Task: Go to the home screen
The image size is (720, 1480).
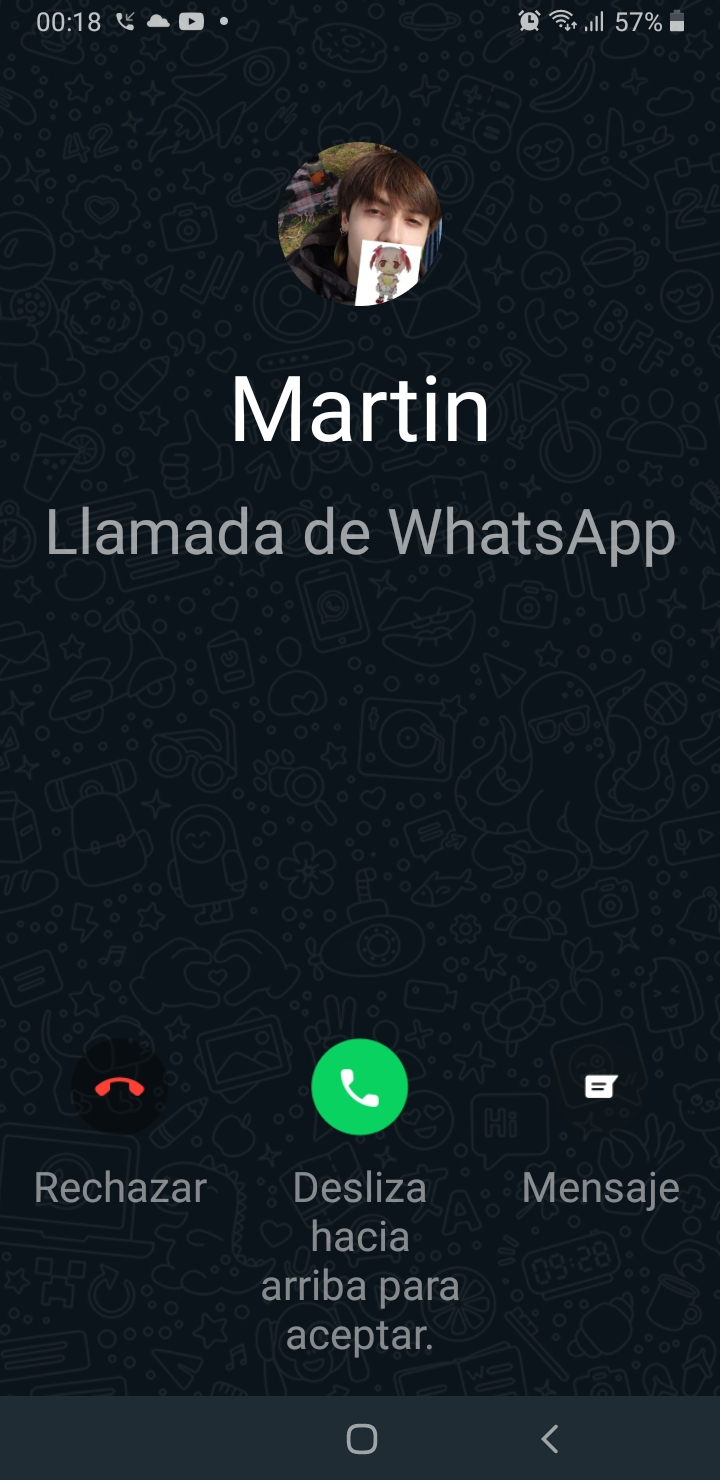Action: 361,1439
